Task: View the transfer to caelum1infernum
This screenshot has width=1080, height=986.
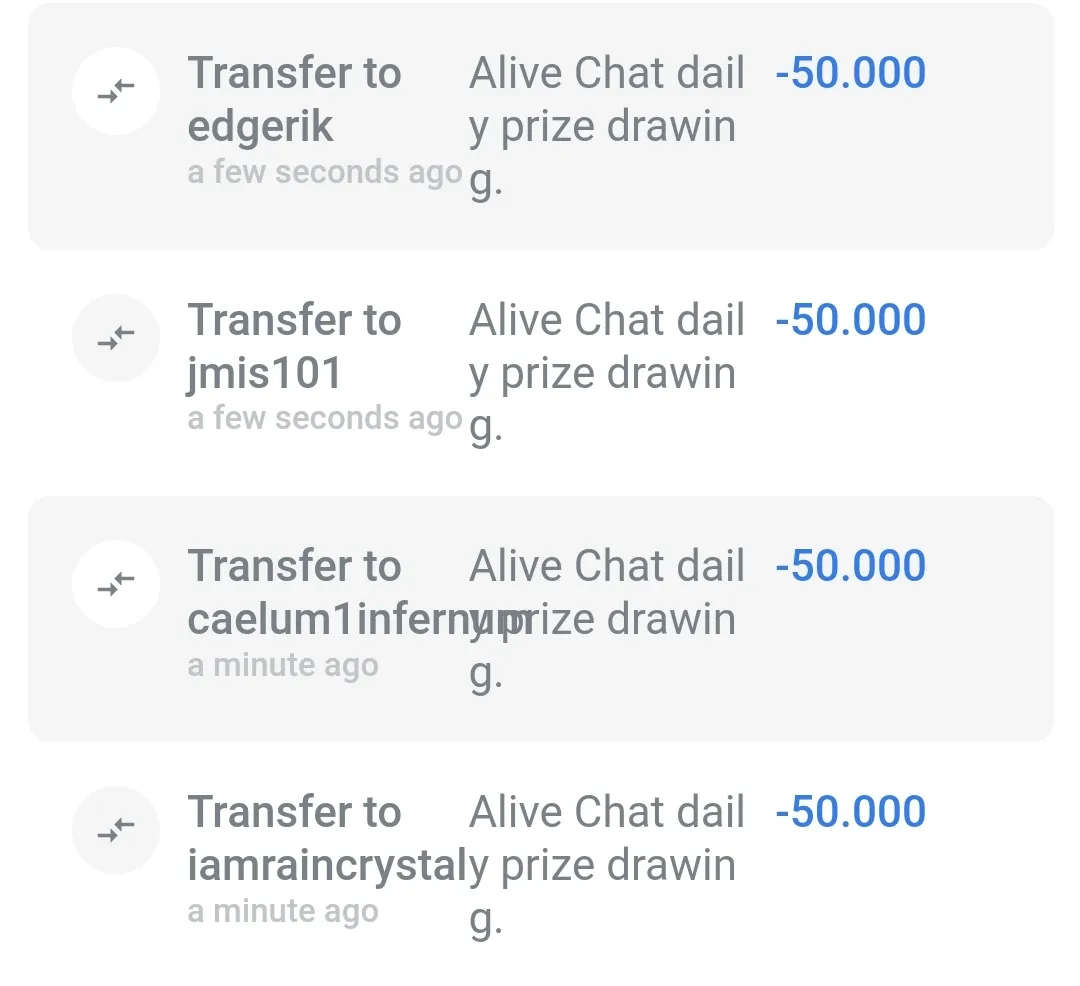Action: coord(294,593)
